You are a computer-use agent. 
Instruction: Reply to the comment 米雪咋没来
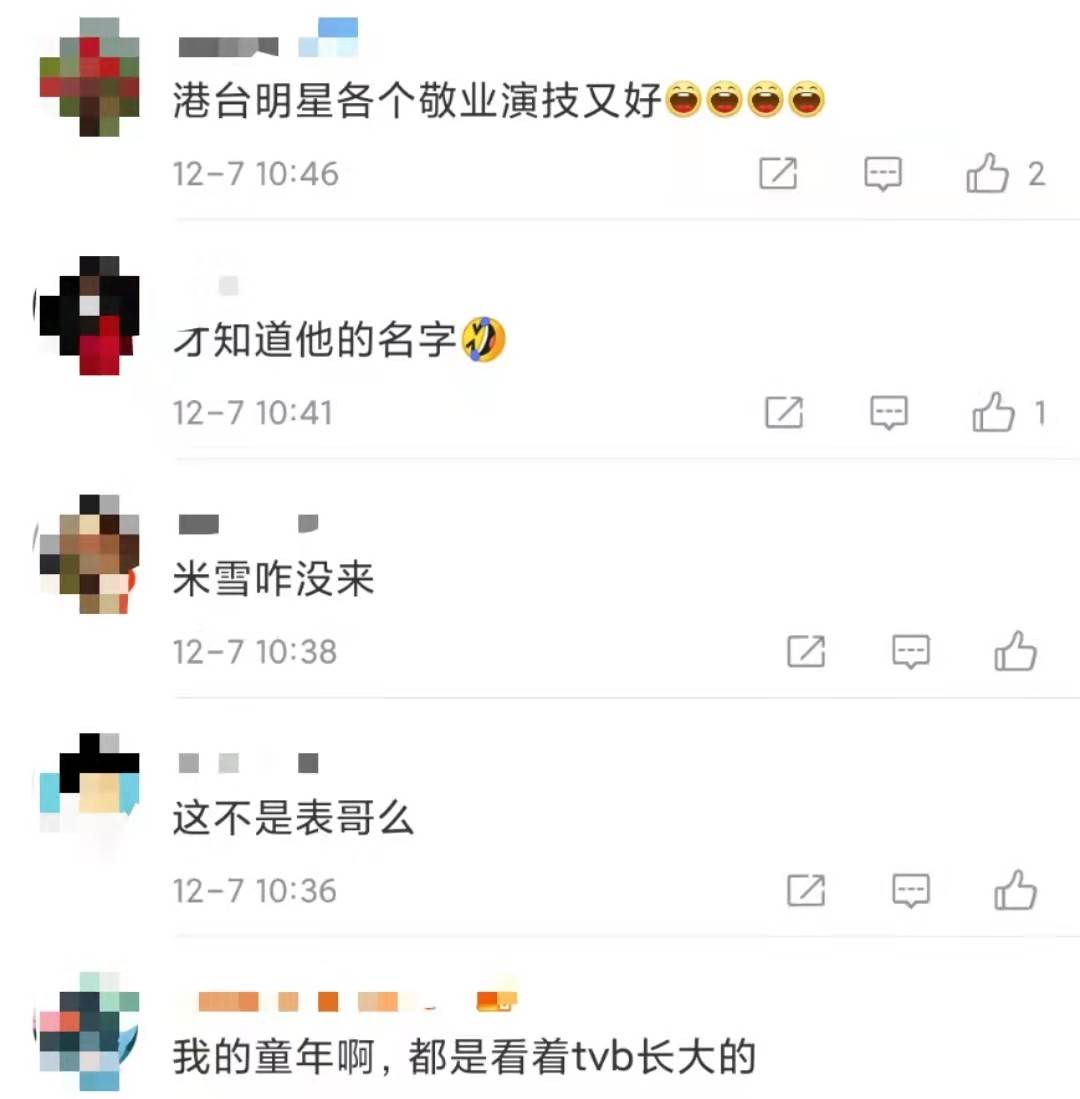911,652
